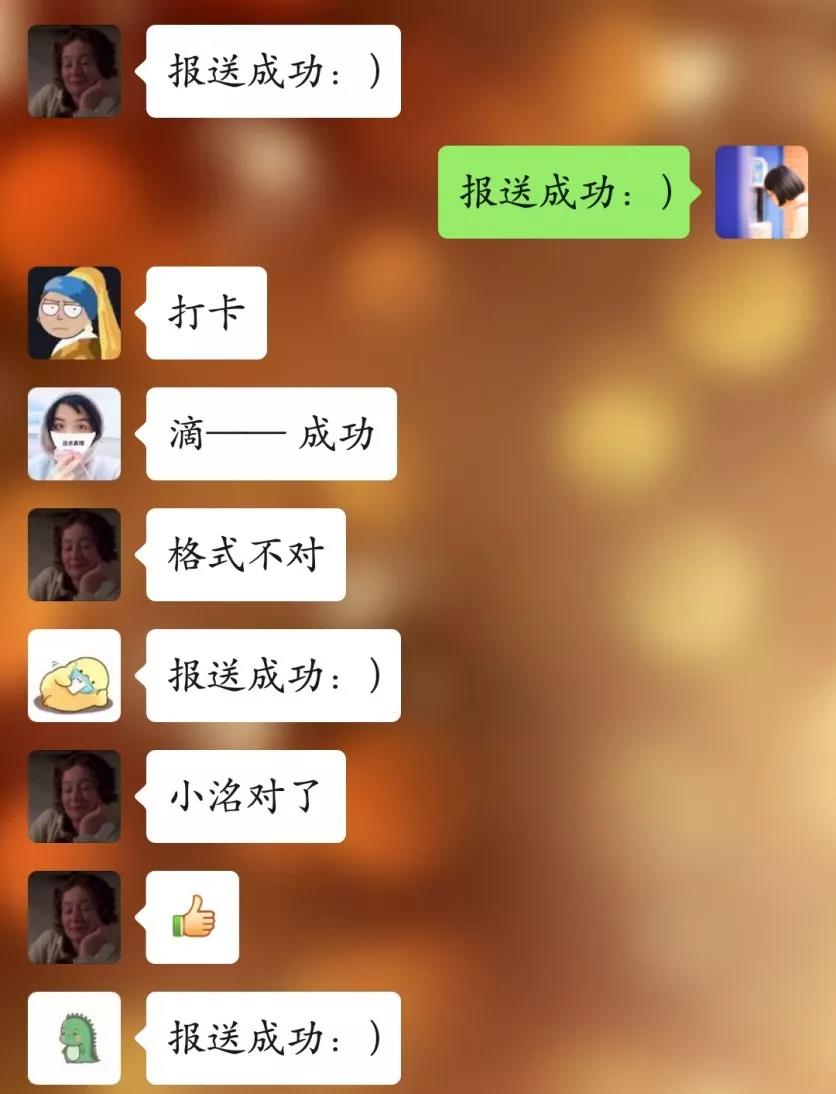Open avatar next to 格式不对 message
The image size is (836, 1094).
(x=74, y=555)
